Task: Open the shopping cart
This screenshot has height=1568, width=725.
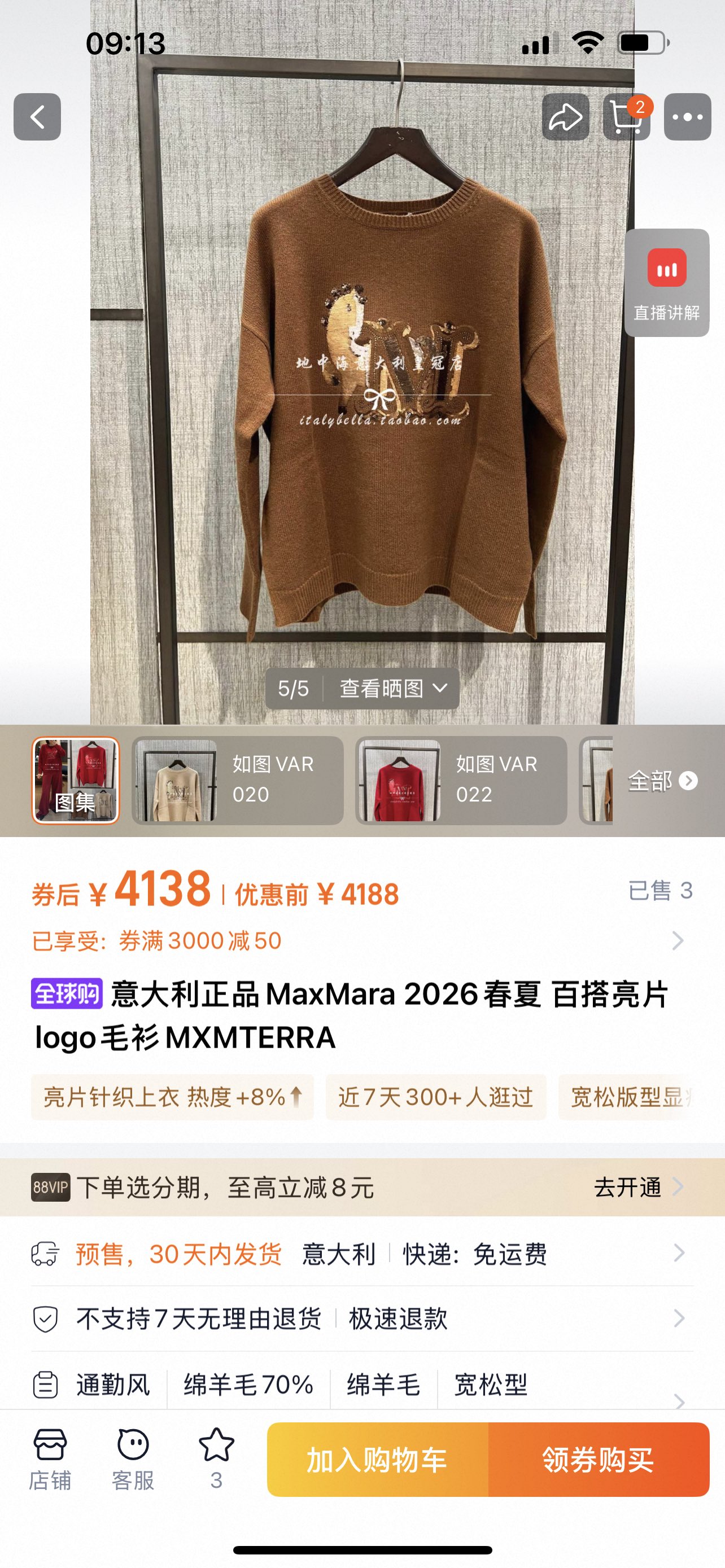Action: click(x=626, y=117)
